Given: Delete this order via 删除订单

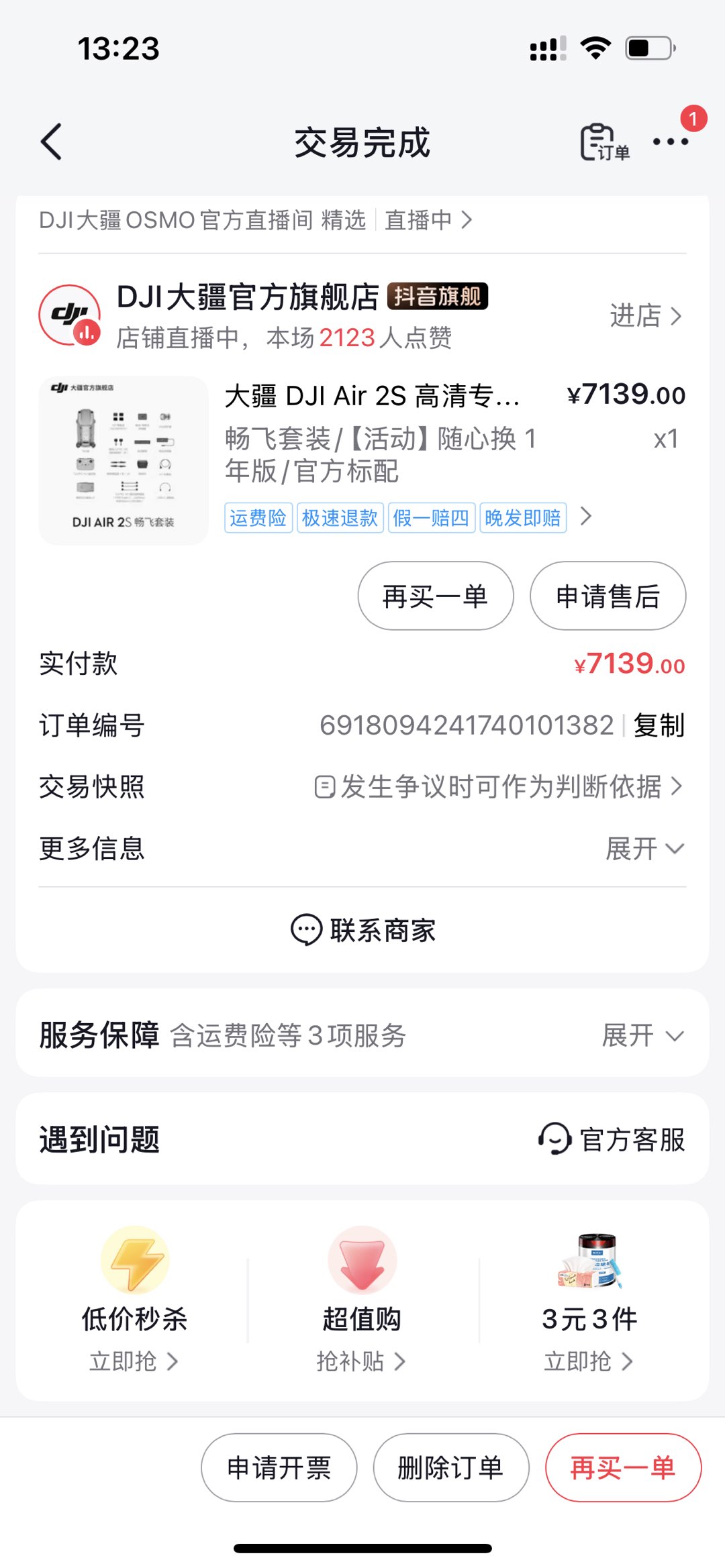Looking at the screenshot, I should pyautogui.click(x=450, y=1467).
